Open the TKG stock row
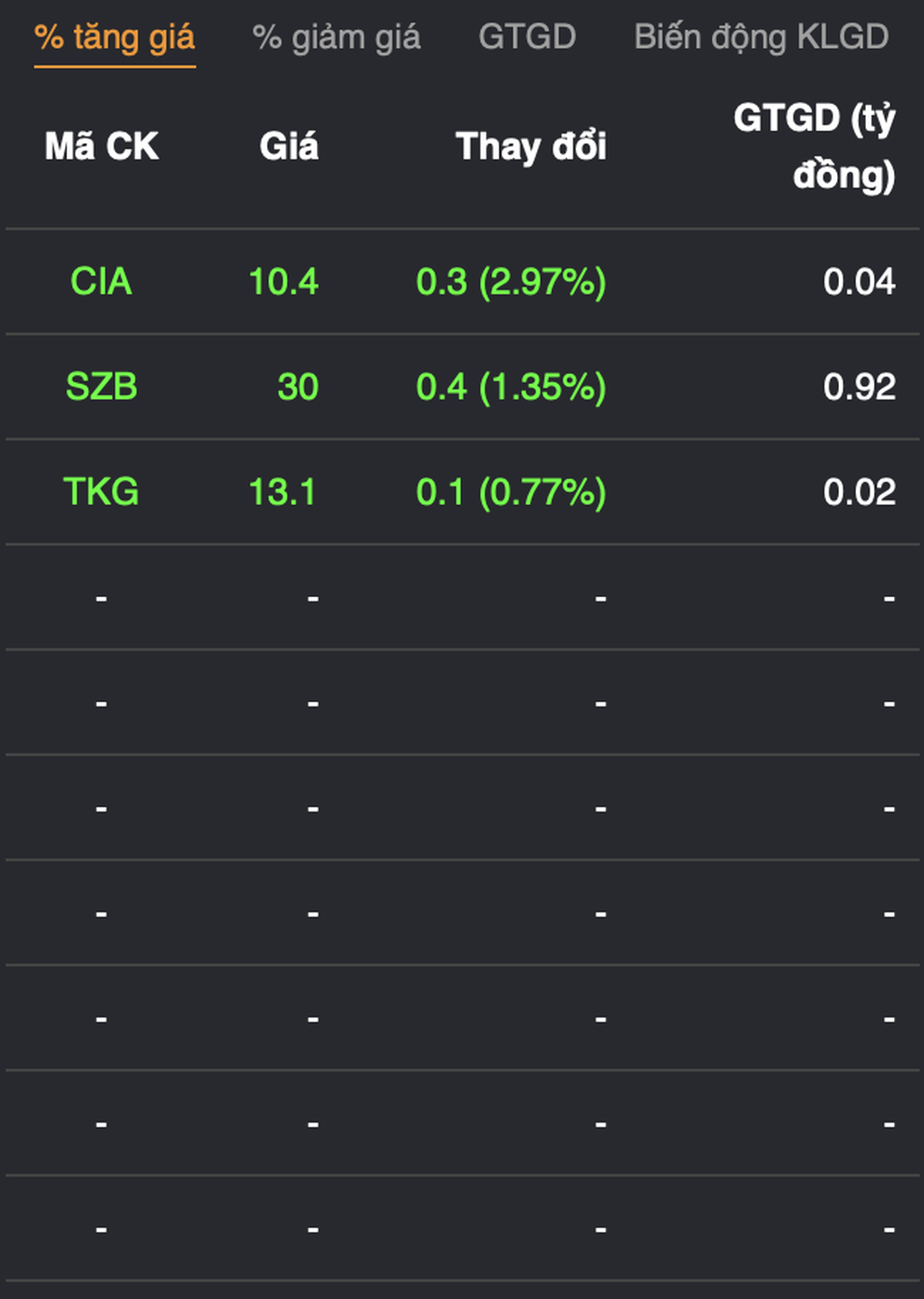924x1299 pixels. click(x=101, y=492)
